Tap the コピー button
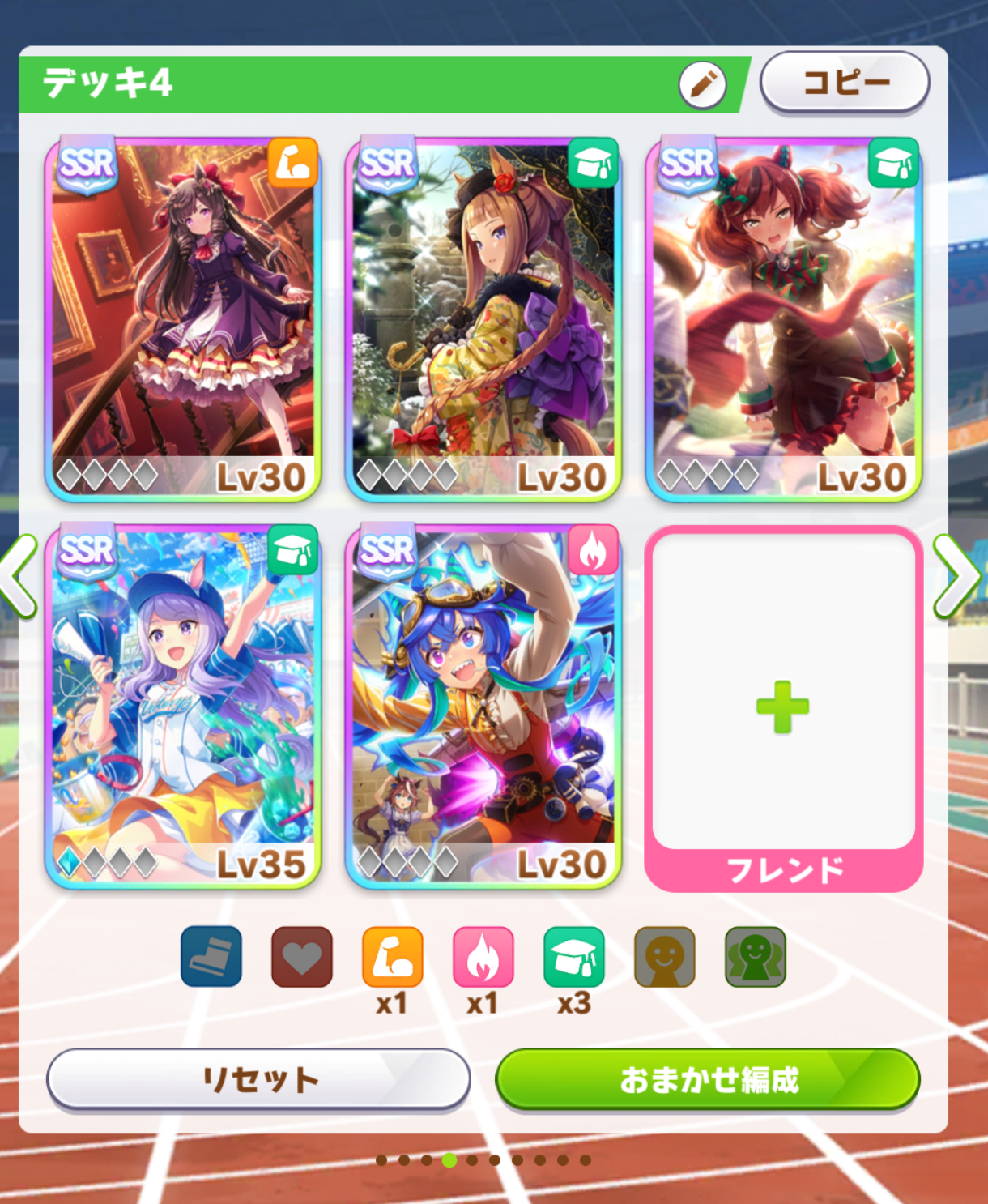The height and width of the screenshot is (1204, 988). [844, 83]
